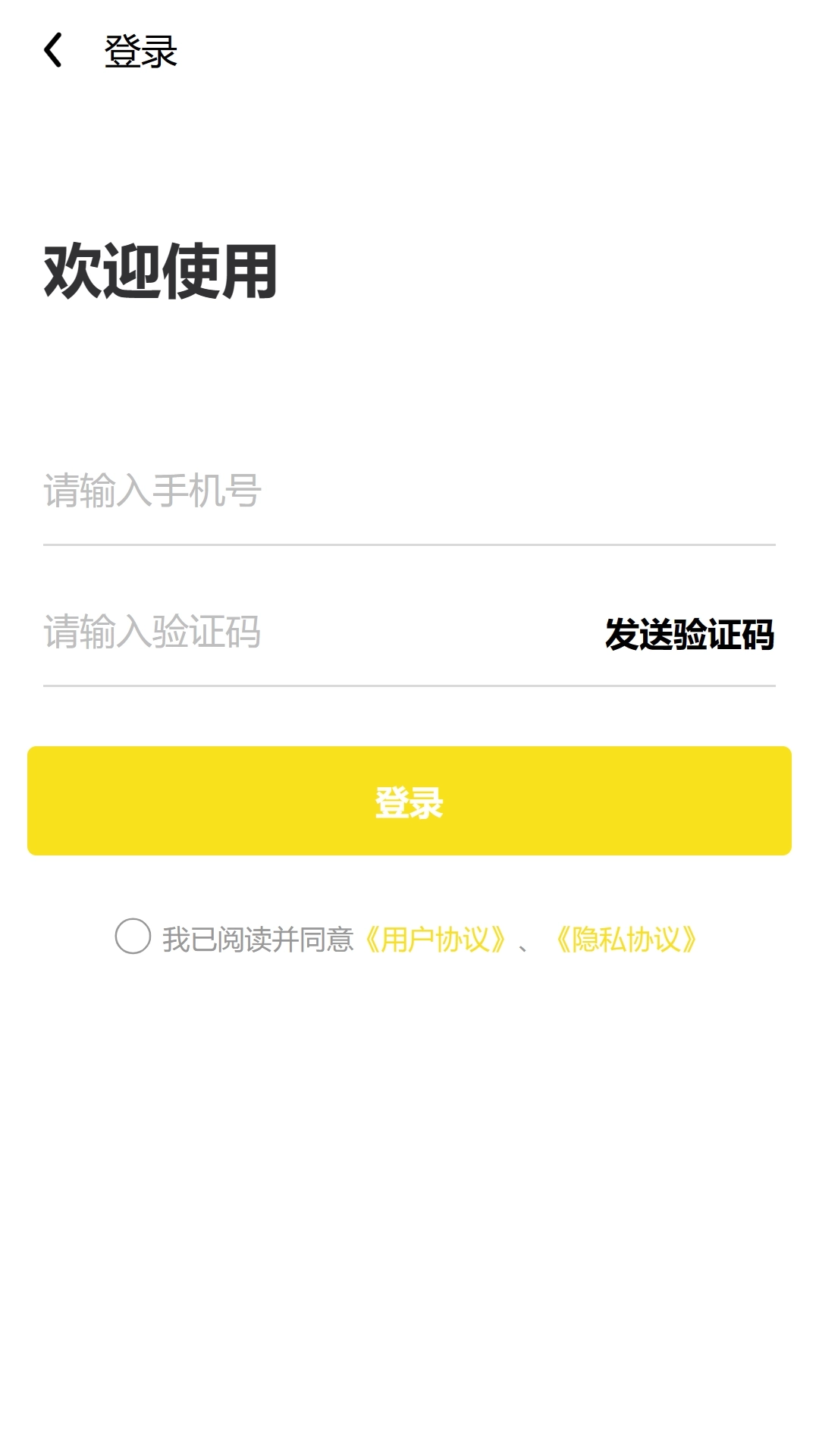This screenshot has height=1456, width=819.
Task: Focus the verification code input field
Action: point(303,632)
